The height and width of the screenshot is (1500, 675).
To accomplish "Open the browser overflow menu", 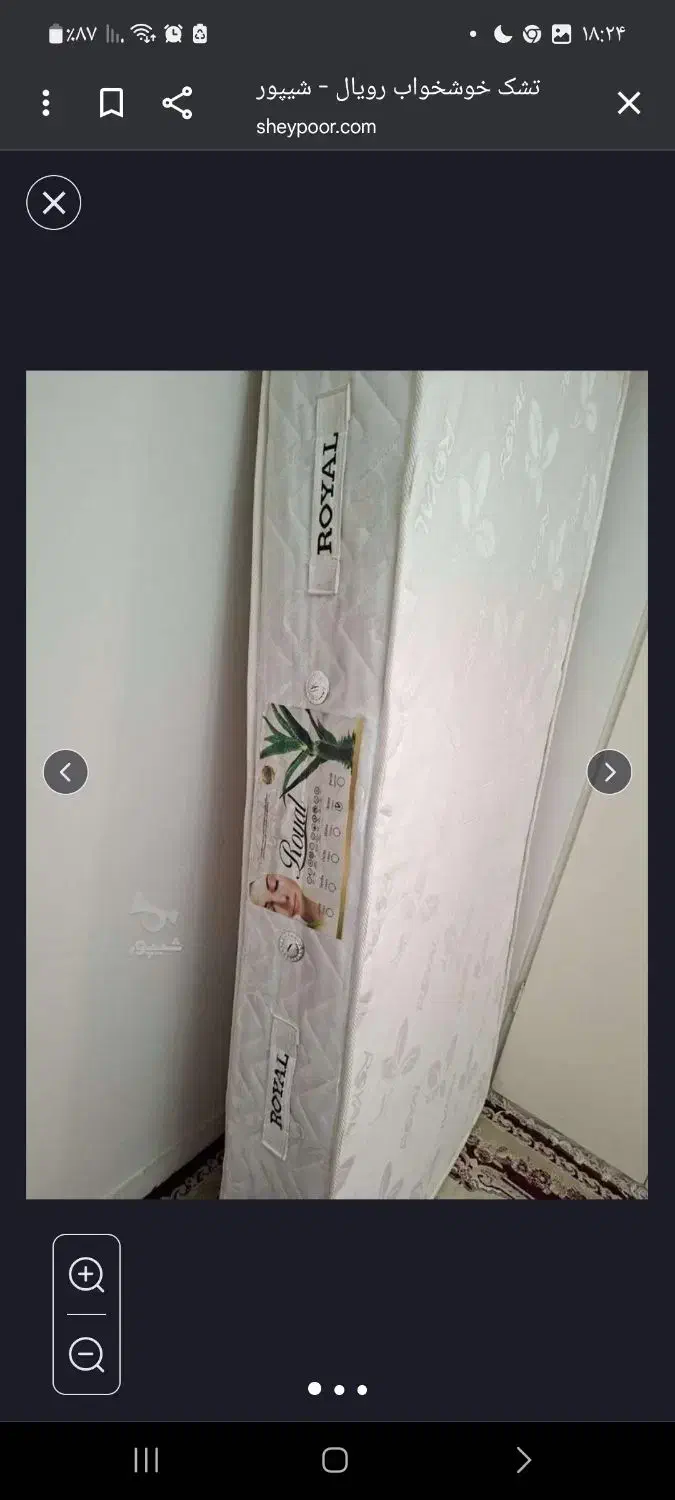I will pyautogui.click(x=46, y=103).
